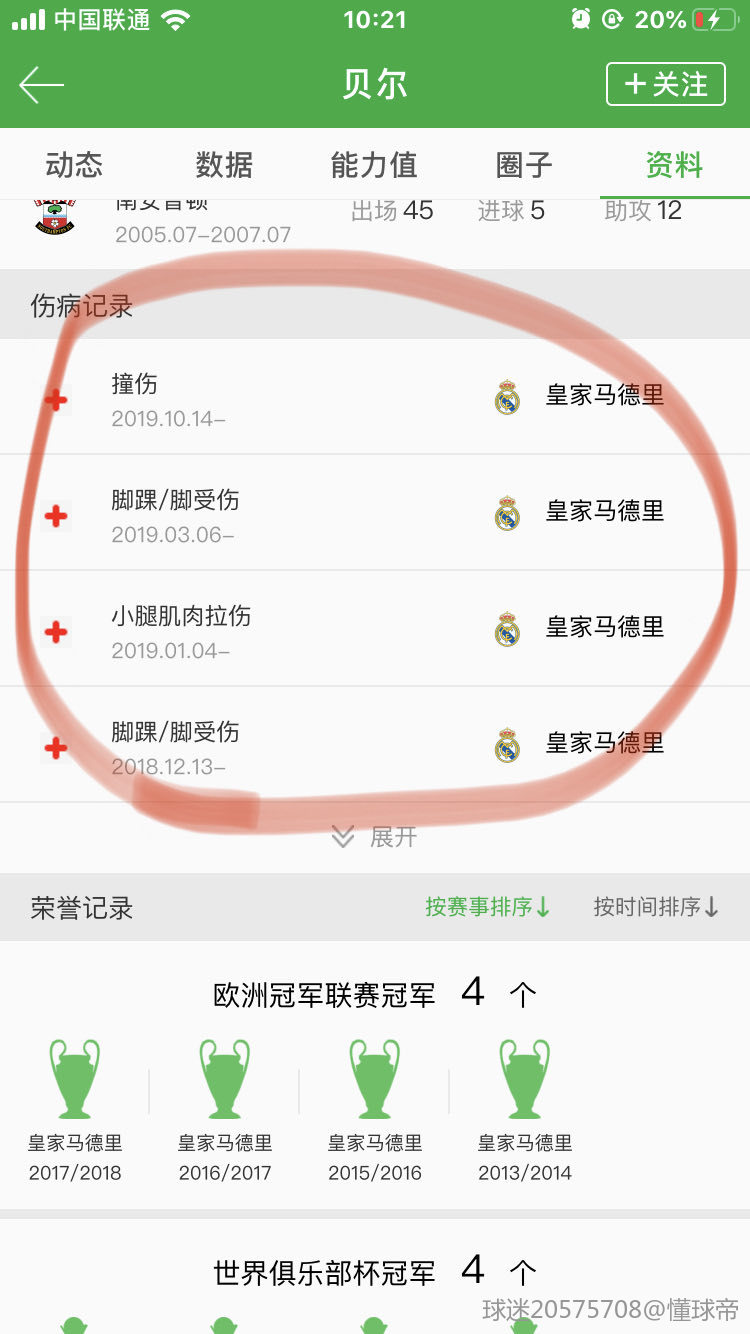Switch to the 动态 tab
The height and width of the screenshot is (1334, 750).
74,165
